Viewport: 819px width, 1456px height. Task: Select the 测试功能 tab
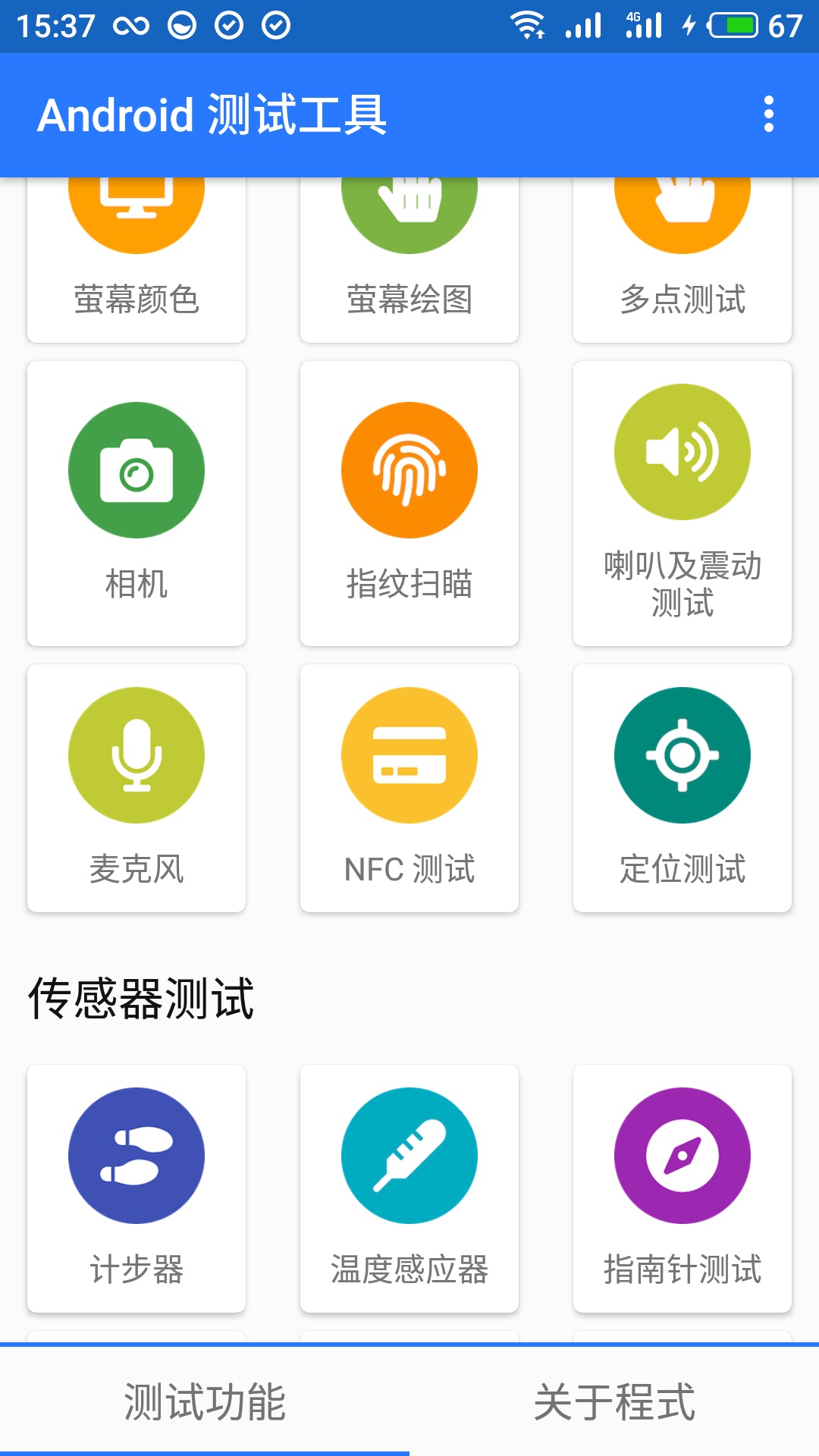pyautogui.click(x=205, y=1401)
